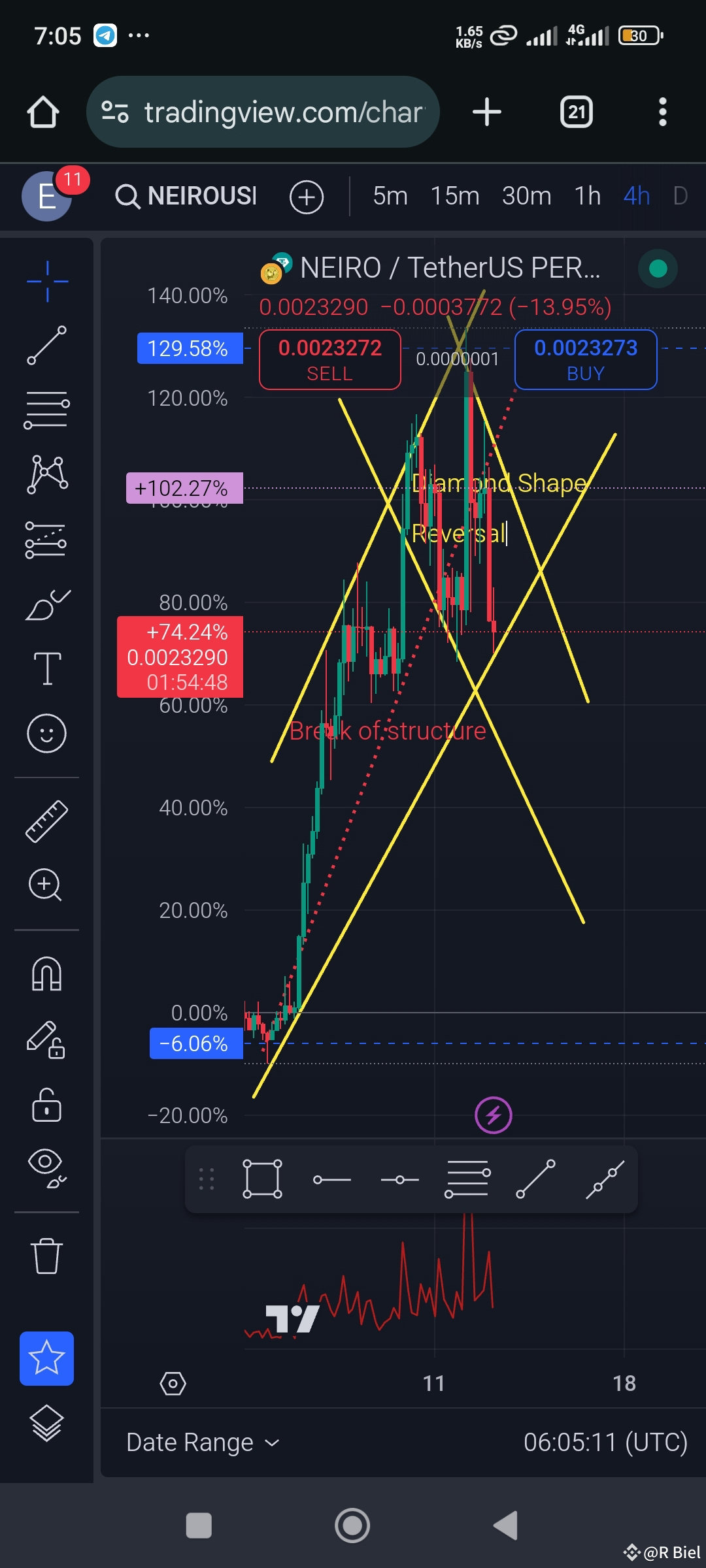This screenshot has width=706, height=1568.
Task: Toggle magnet mode for drawings
Action: (x=47, y=974)
